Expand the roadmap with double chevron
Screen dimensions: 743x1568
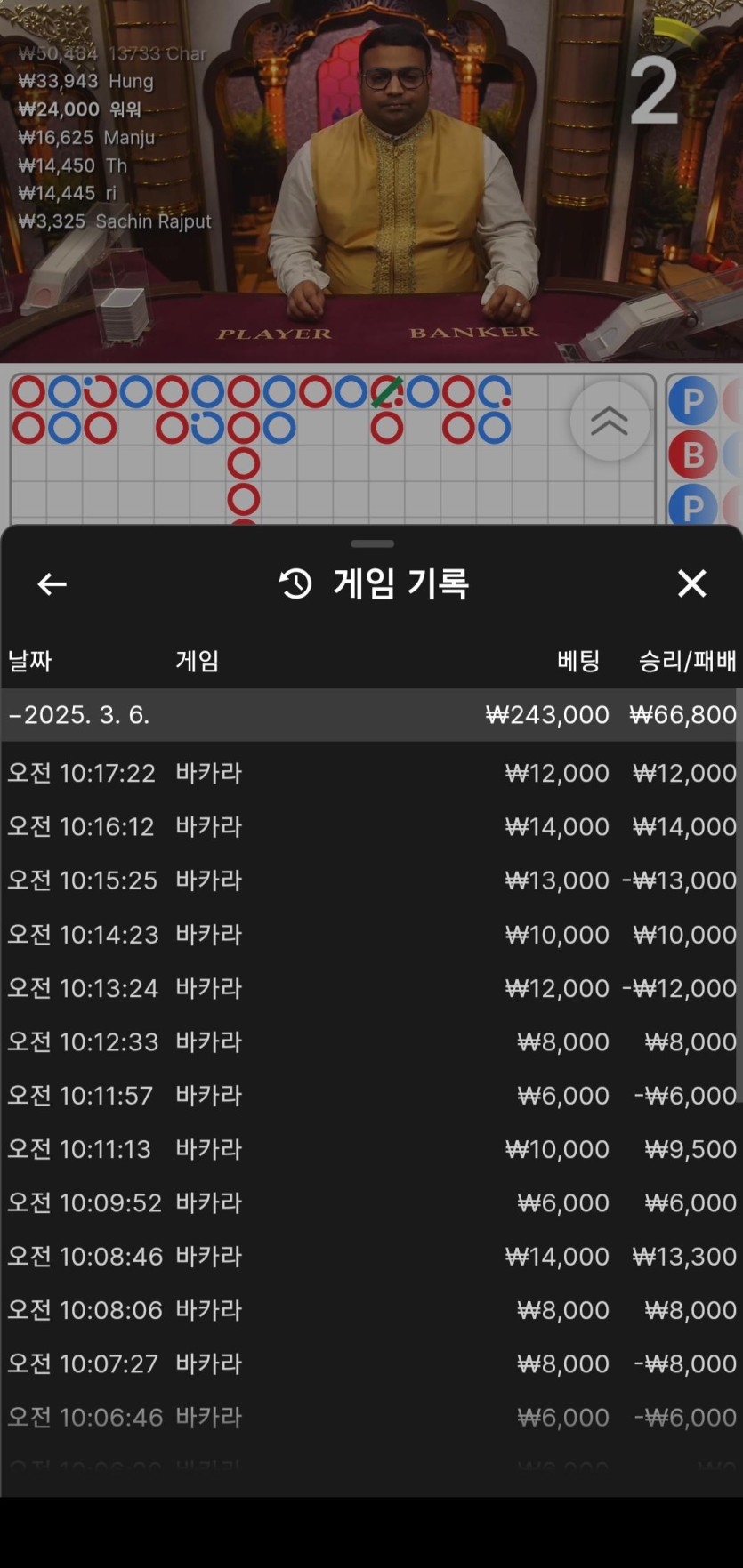610,421
